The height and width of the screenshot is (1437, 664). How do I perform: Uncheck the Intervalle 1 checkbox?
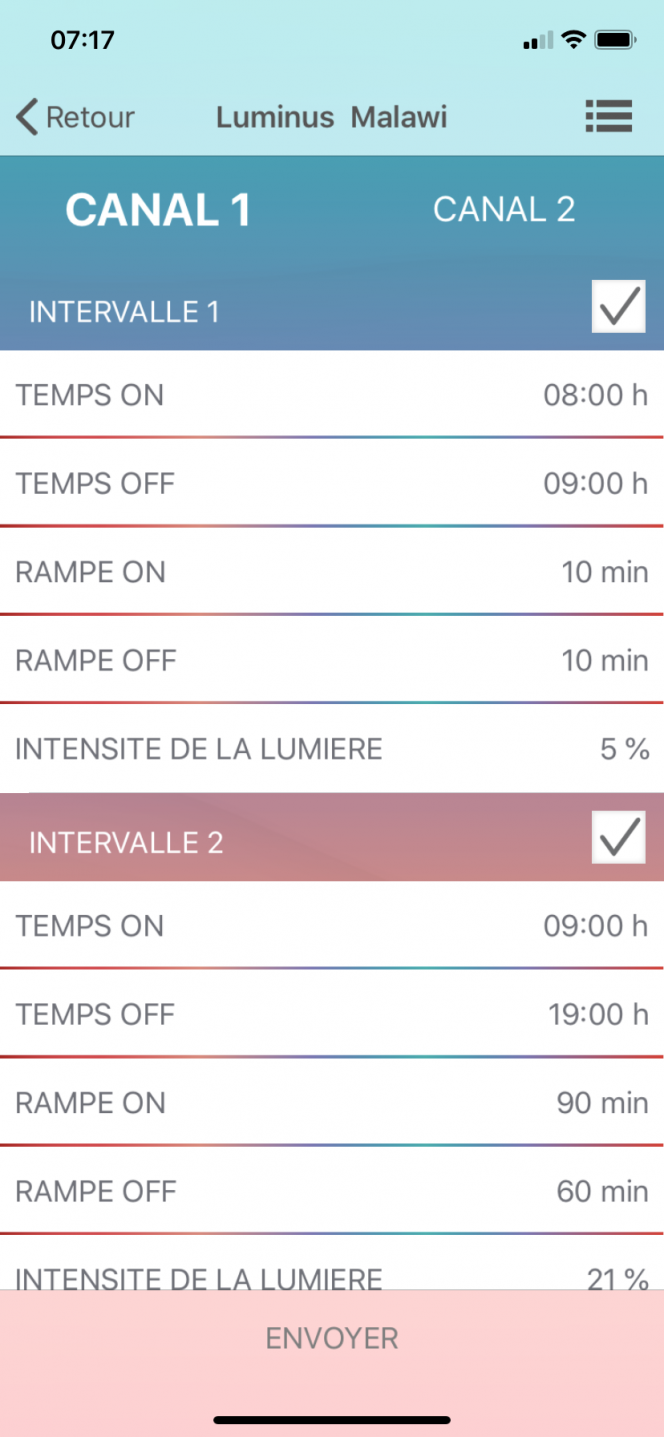pyautogui.click(x=619, y=306)
